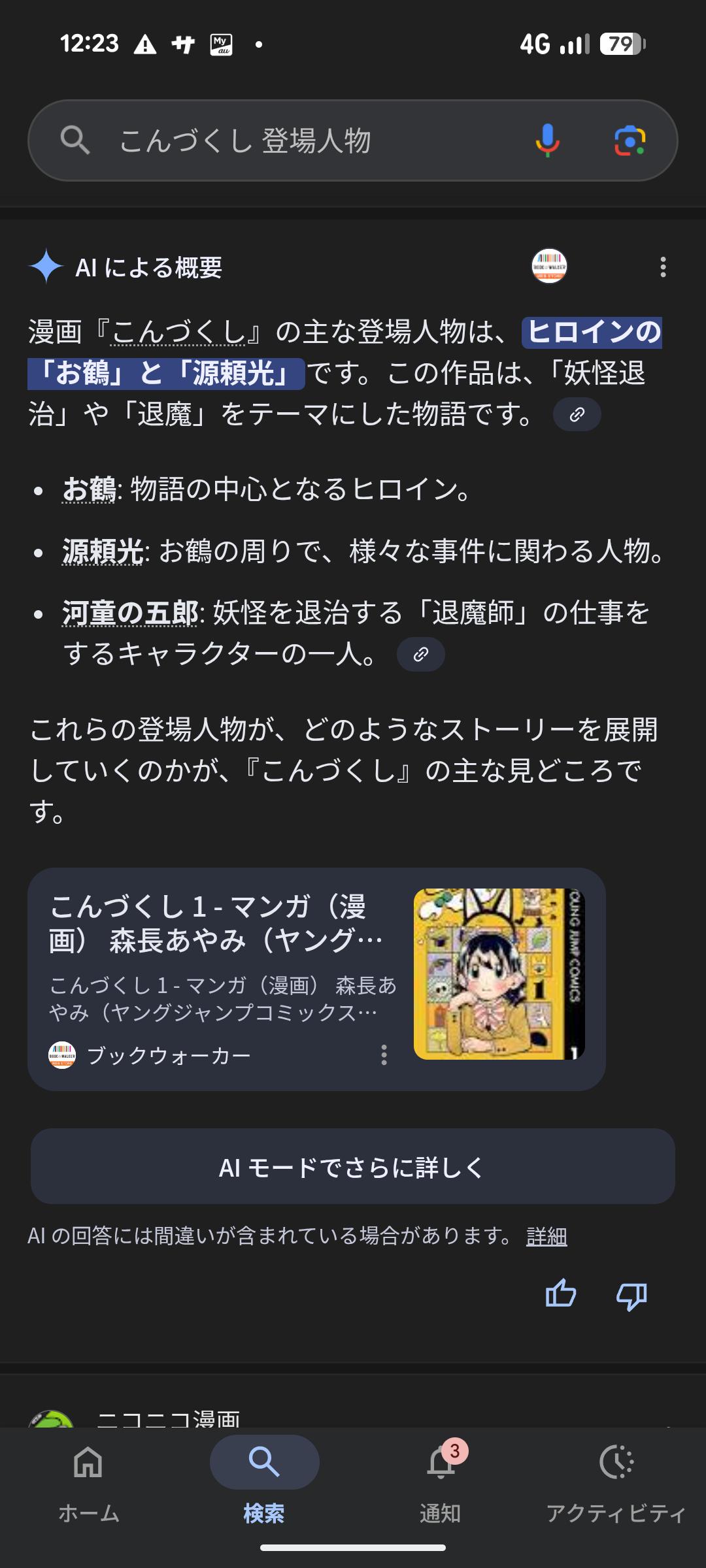Image resolution: width=706 pixels, height=1568 pixels.
Task: Start voice search with the microphone
Action: 547,140
